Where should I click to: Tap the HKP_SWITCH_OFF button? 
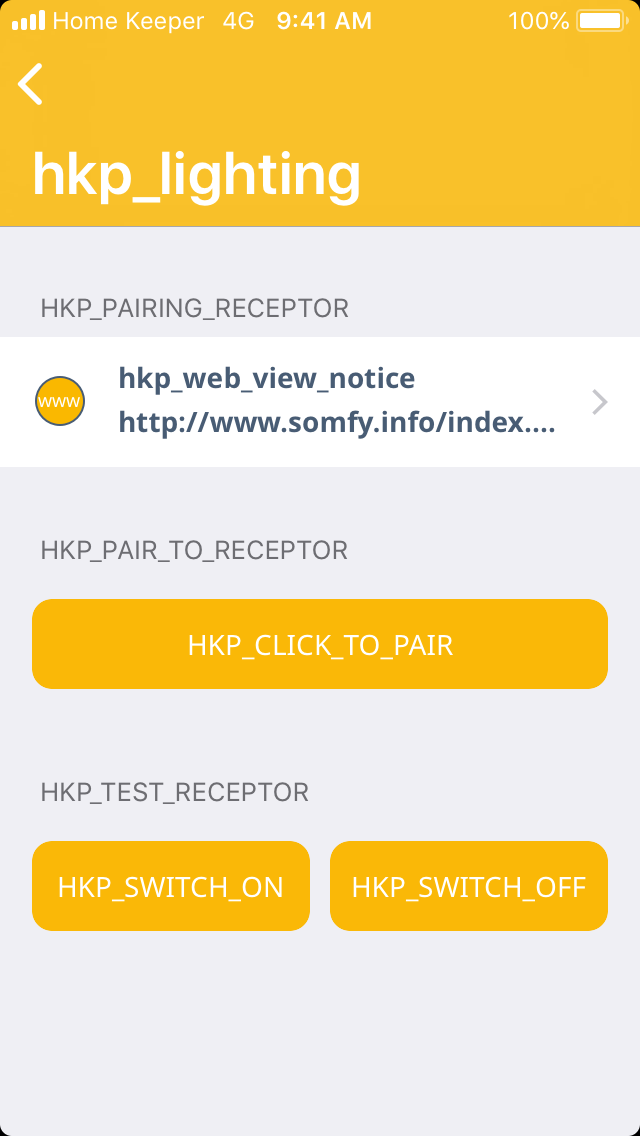[469, 886]
